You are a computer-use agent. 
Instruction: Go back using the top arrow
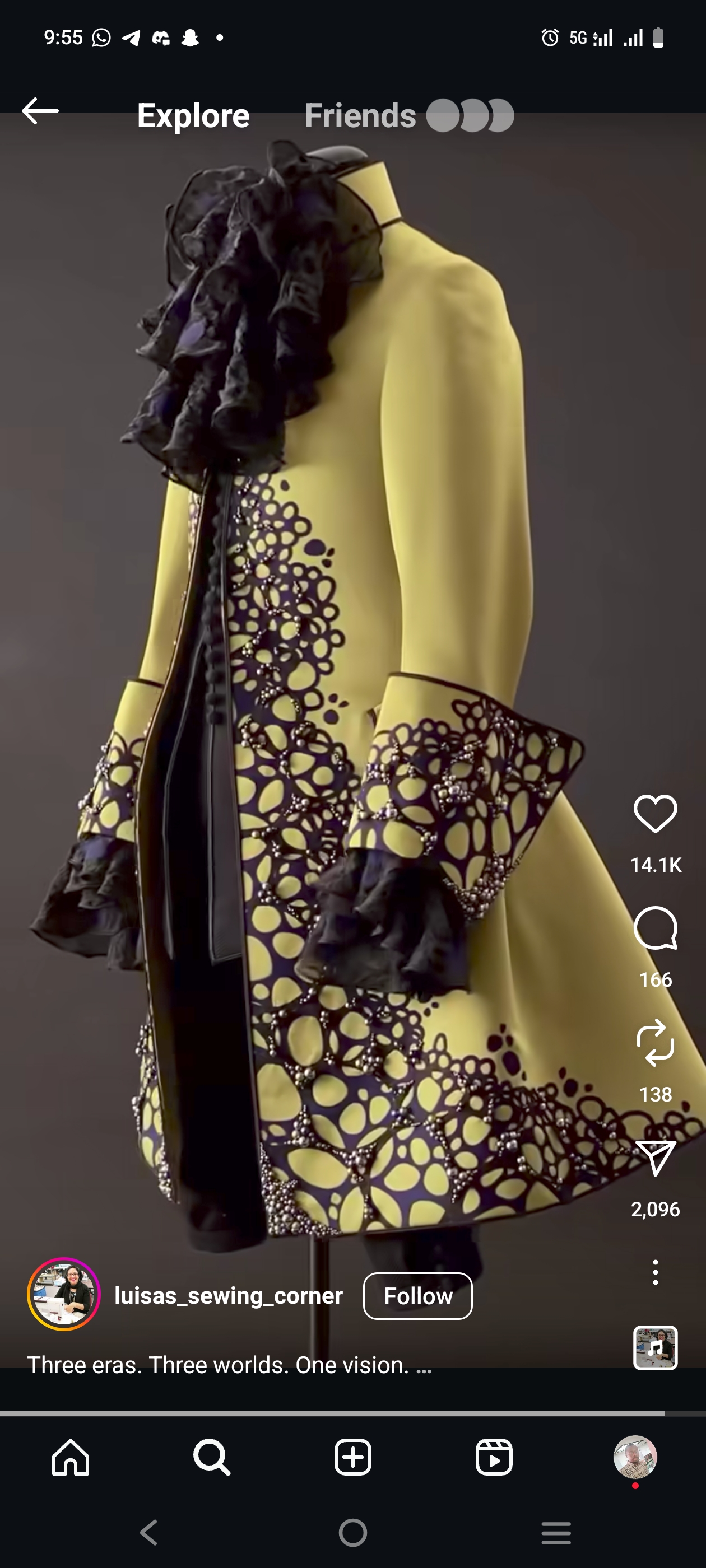pos(40,111)
